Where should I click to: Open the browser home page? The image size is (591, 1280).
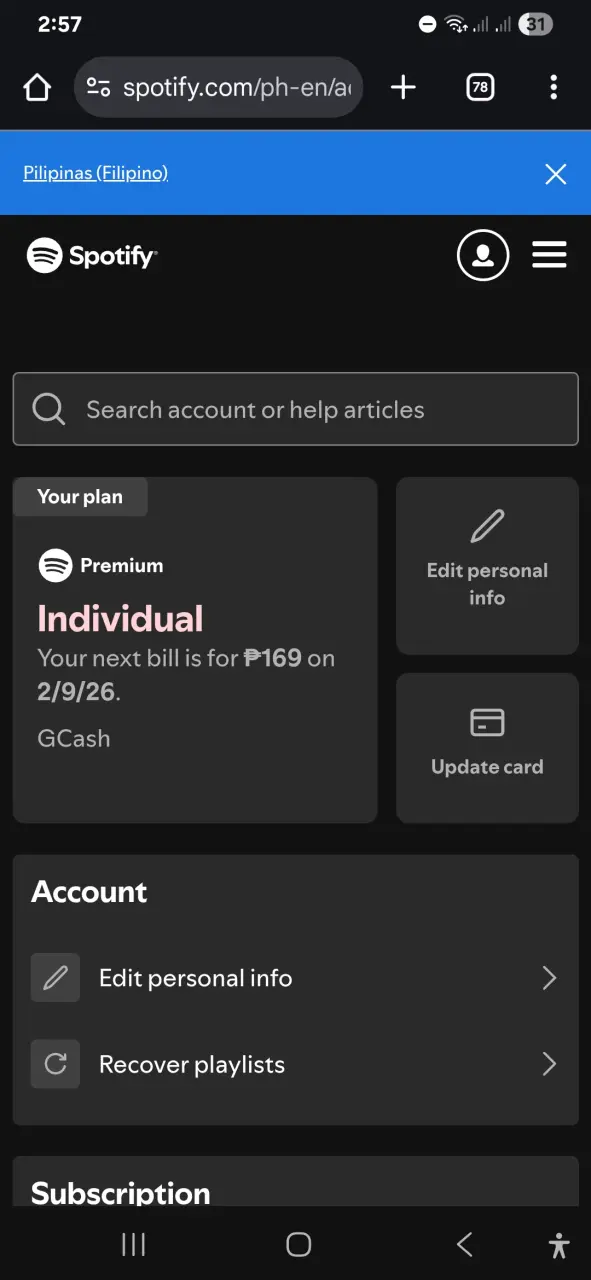click(37, 88)
